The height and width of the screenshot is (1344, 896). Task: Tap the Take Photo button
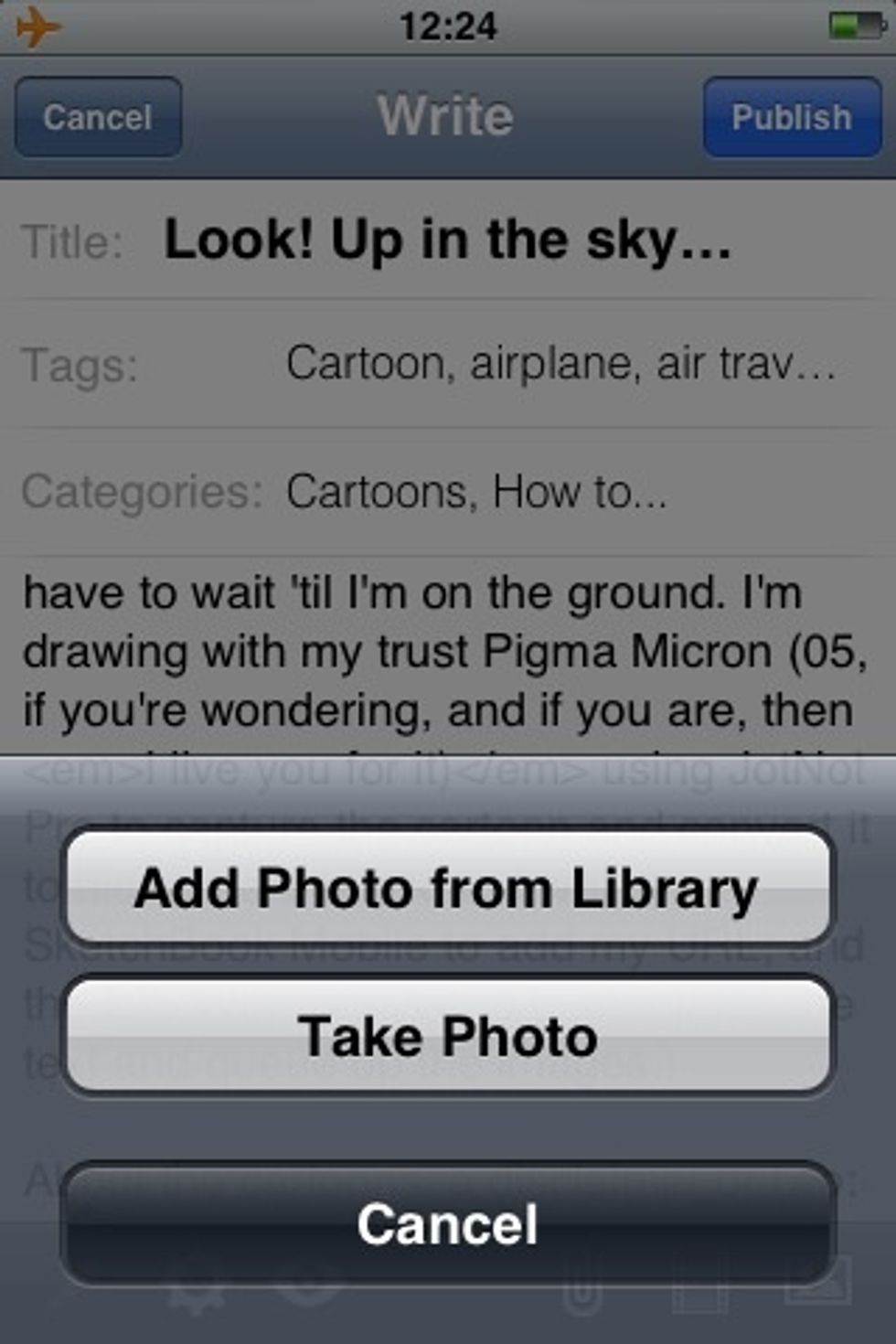pos(448,1036)
